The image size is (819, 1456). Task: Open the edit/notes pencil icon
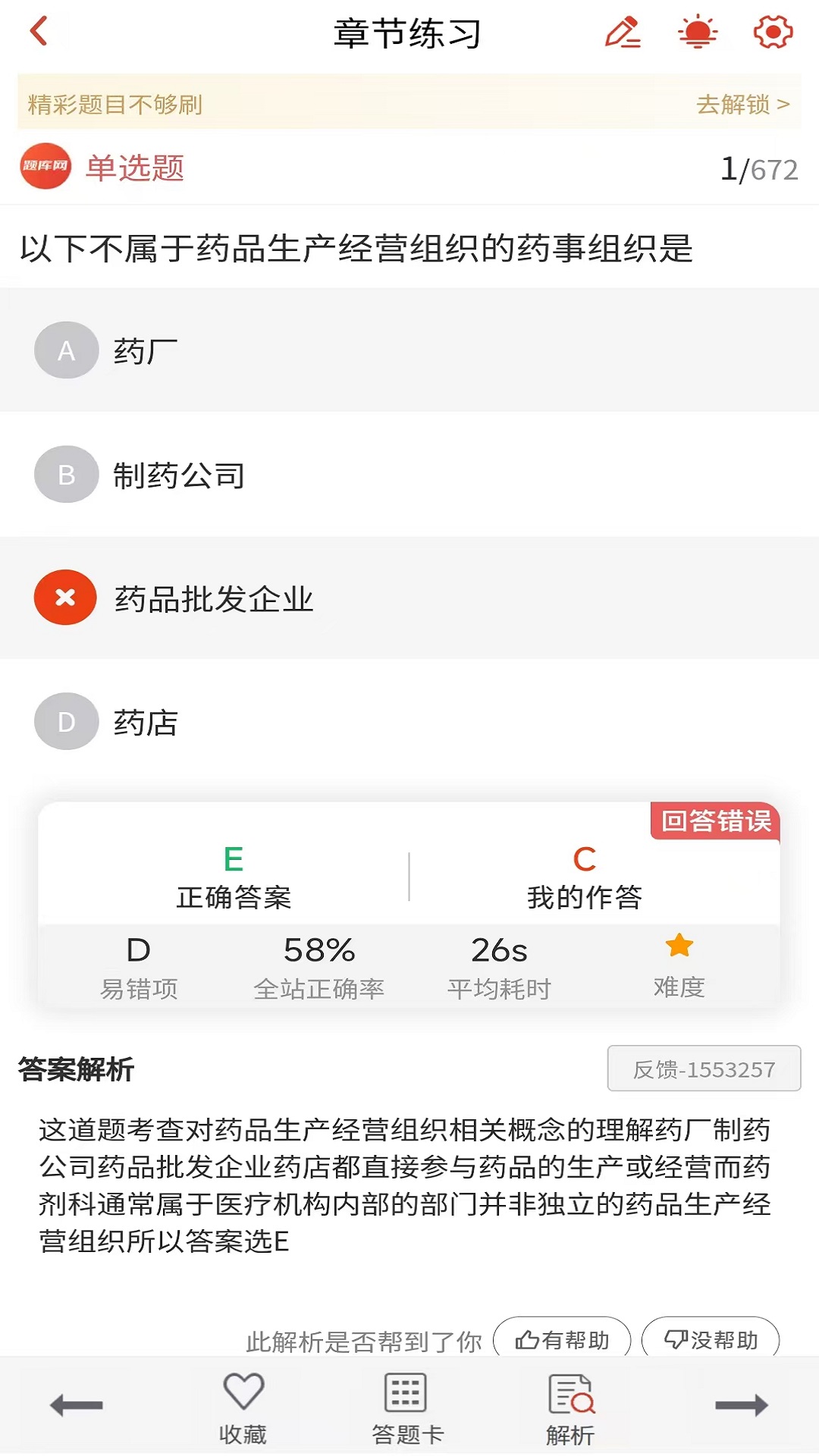[624, 32]
